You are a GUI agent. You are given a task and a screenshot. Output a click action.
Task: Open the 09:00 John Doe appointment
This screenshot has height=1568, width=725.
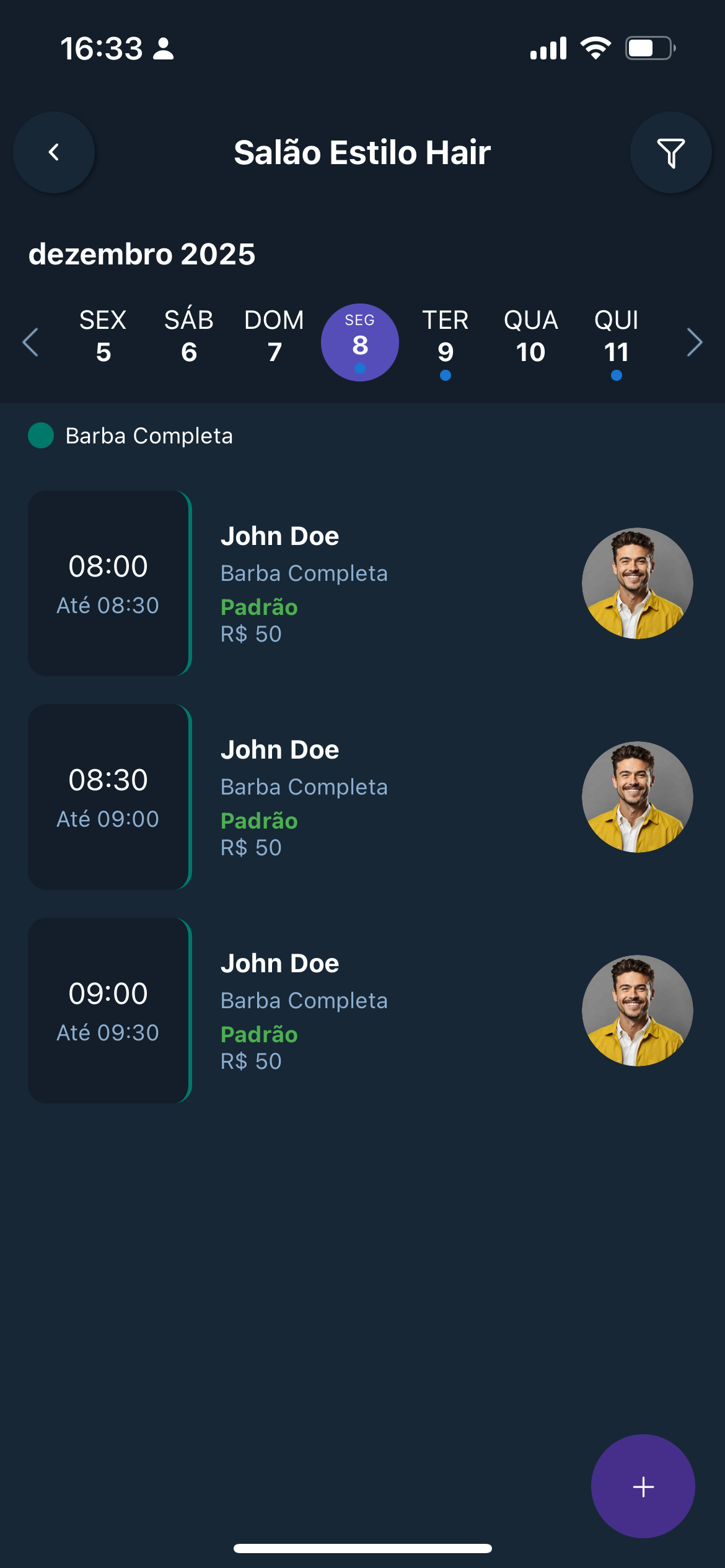[362, 1011]
